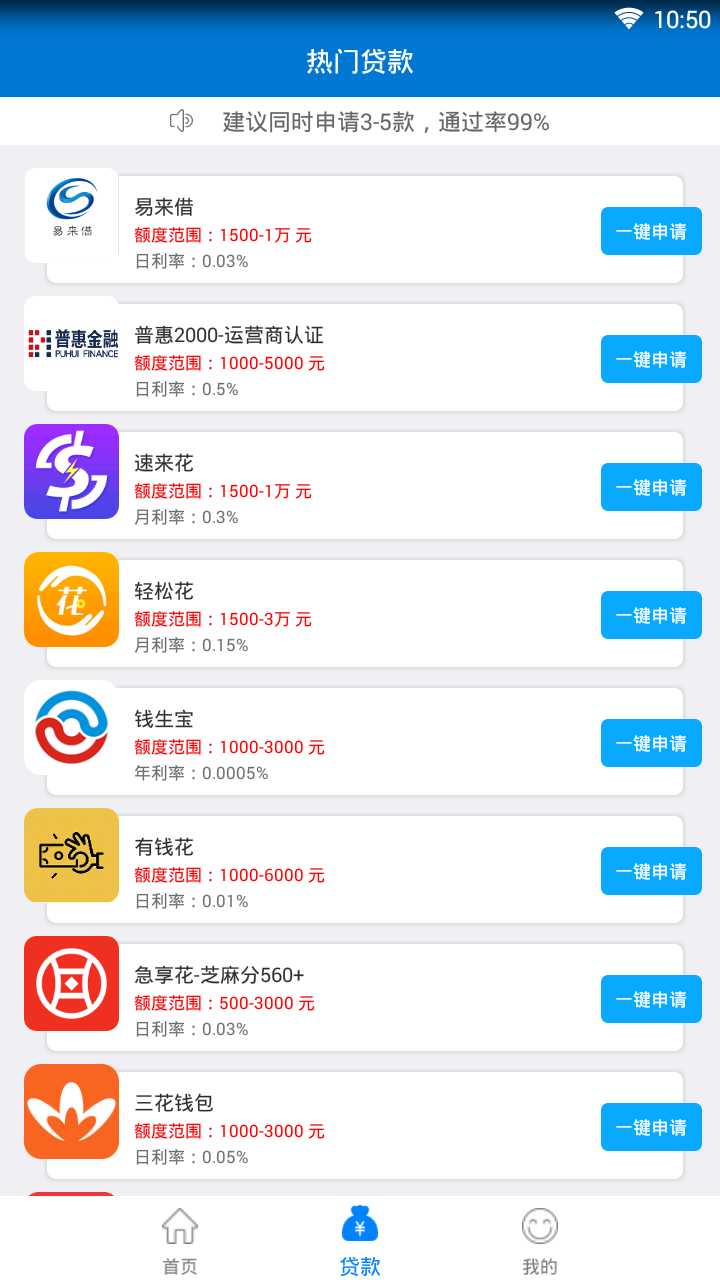
Task: Go to the 我的 tab
Action: pos(540,1240)
